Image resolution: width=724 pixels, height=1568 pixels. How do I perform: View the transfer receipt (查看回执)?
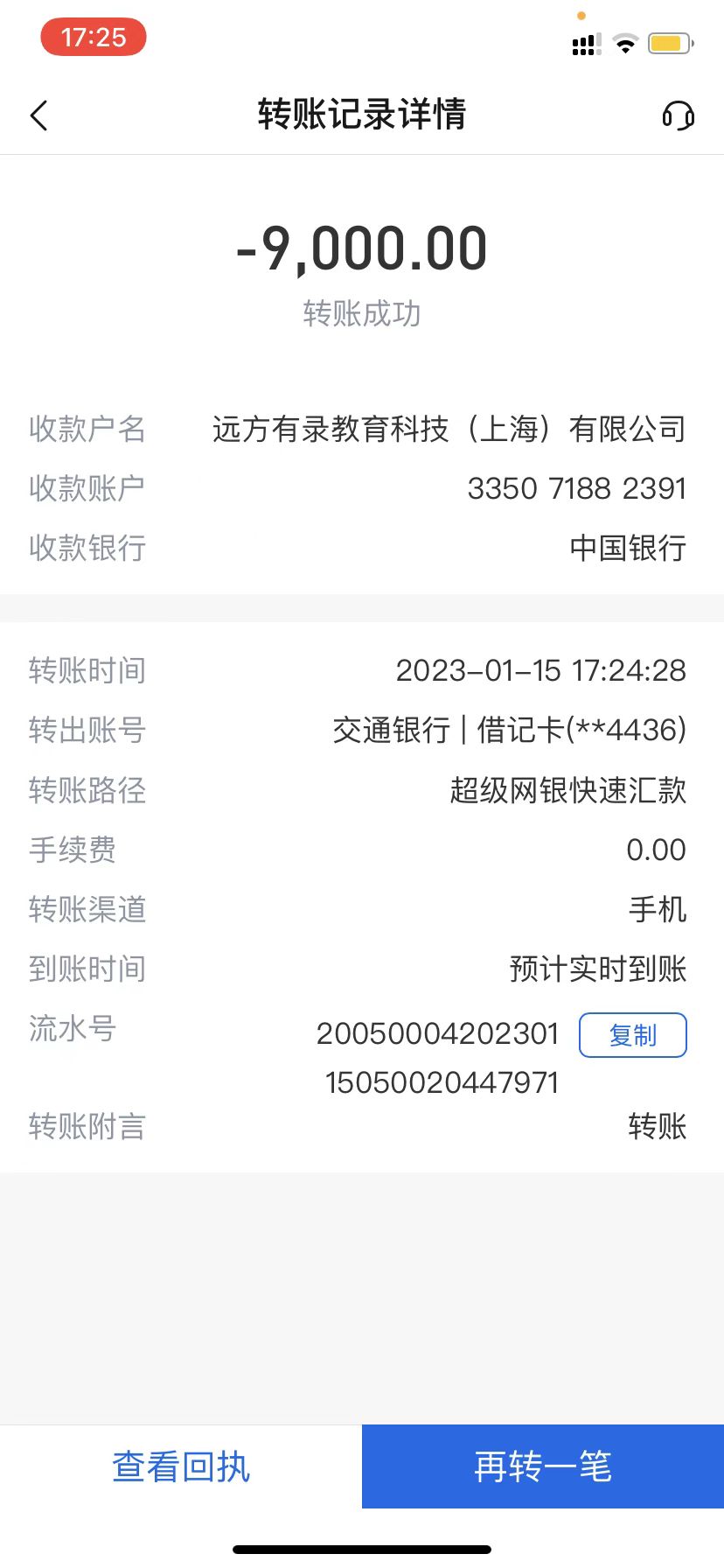pyautogui.click(x=181, y=1467)
